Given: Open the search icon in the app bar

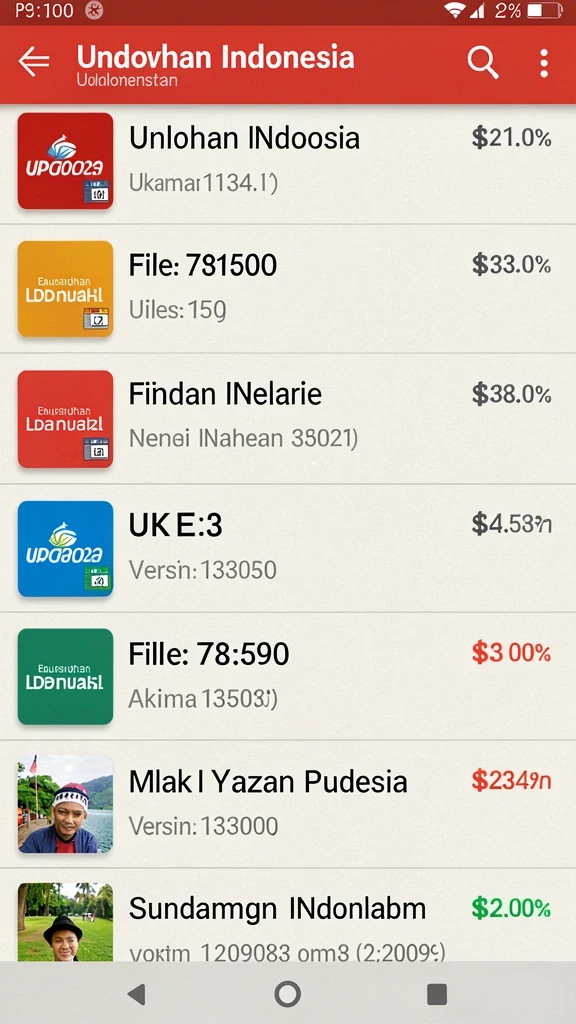Looking at the screenshot, I should [x=483, y=63].
